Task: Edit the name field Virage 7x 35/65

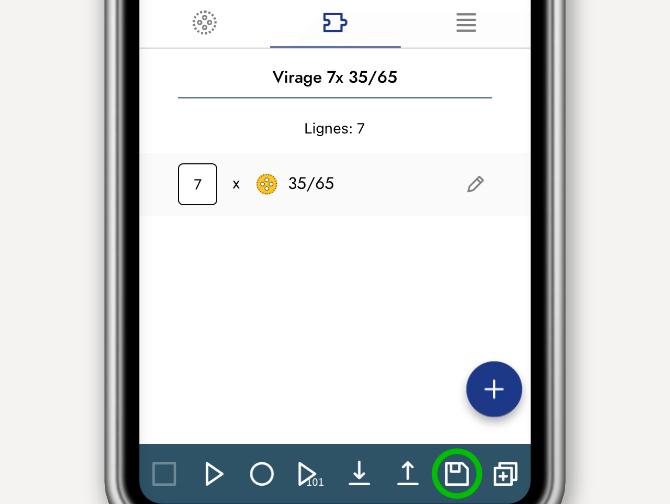Action: click(x=335, y=78)
